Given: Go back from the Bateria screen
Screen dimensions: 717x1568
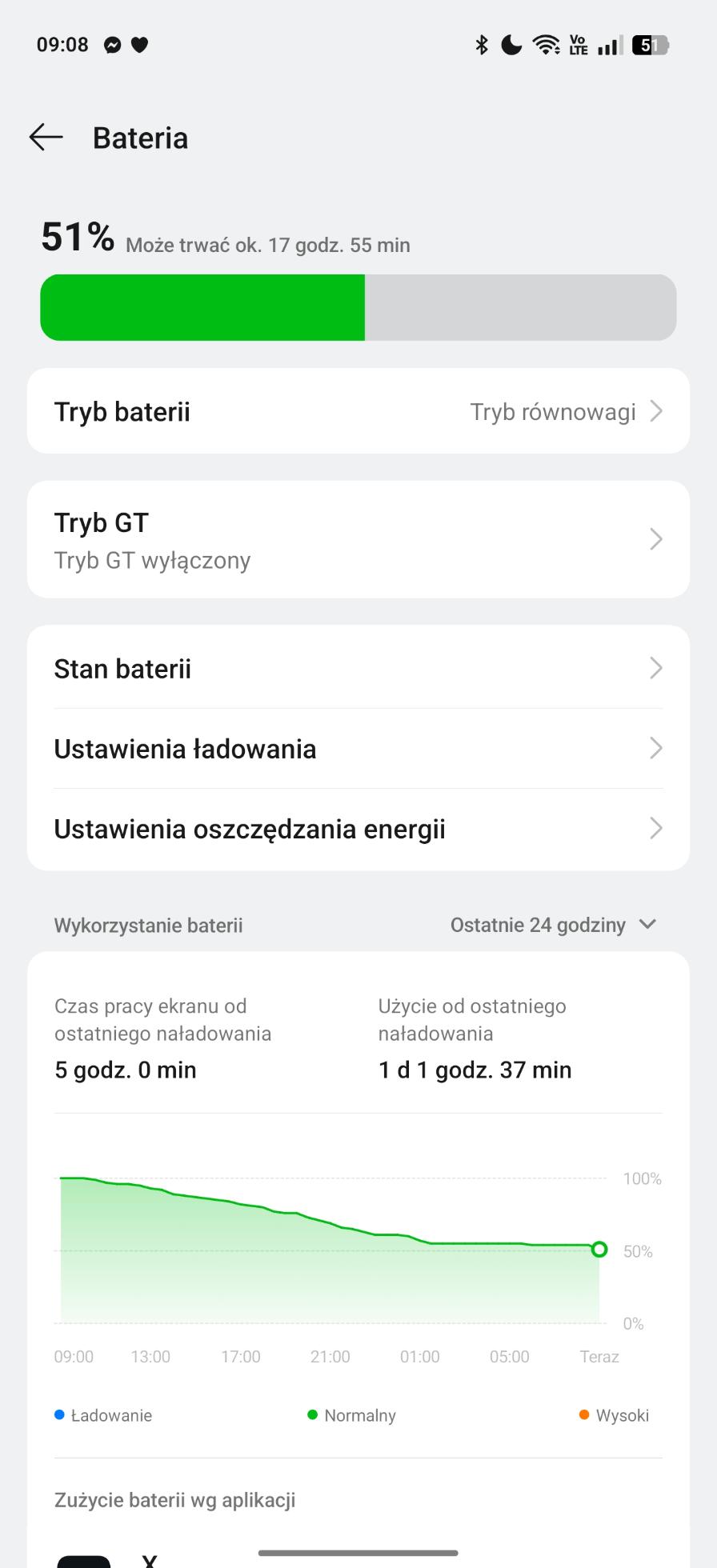Looking at the screenshot, I should point(46,138).
